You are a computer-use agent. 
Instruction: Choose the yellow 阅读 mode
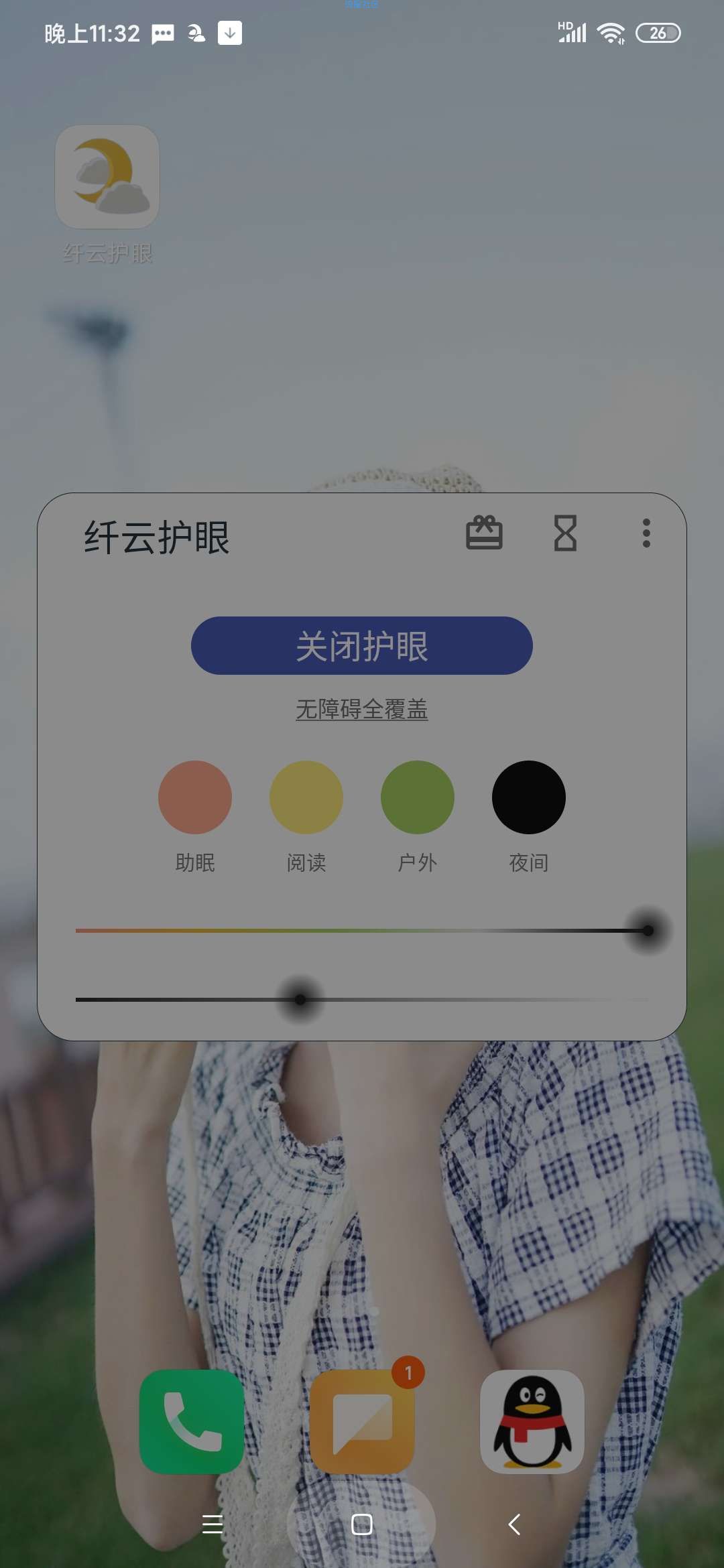pyautogui.click(x=306, y=797)
